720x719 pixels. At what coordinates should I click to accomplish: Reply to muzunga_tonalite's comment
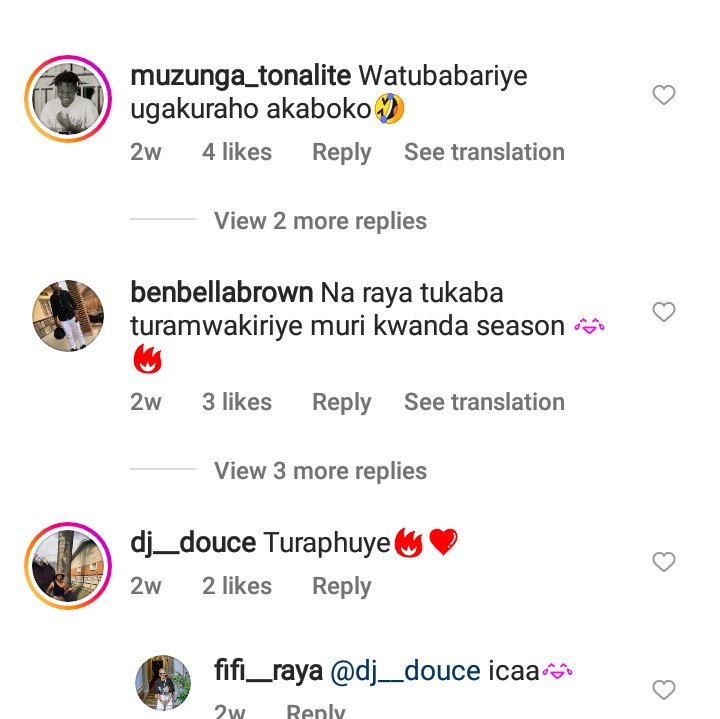coord(341,152)
